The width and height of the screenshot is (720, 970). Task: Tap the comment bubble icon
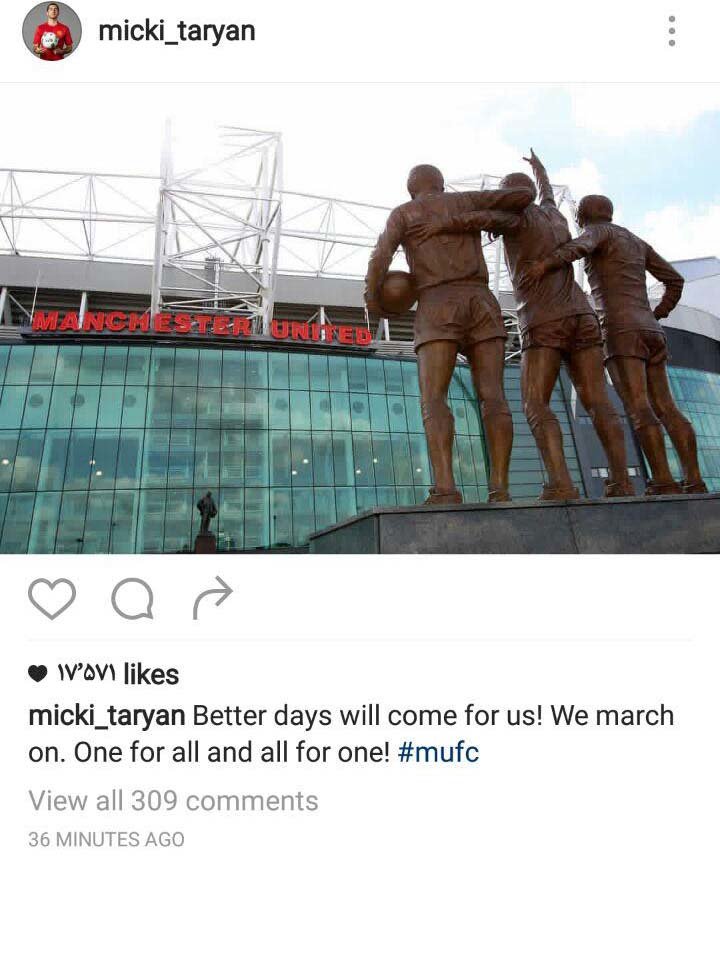[x=132, y=599]
